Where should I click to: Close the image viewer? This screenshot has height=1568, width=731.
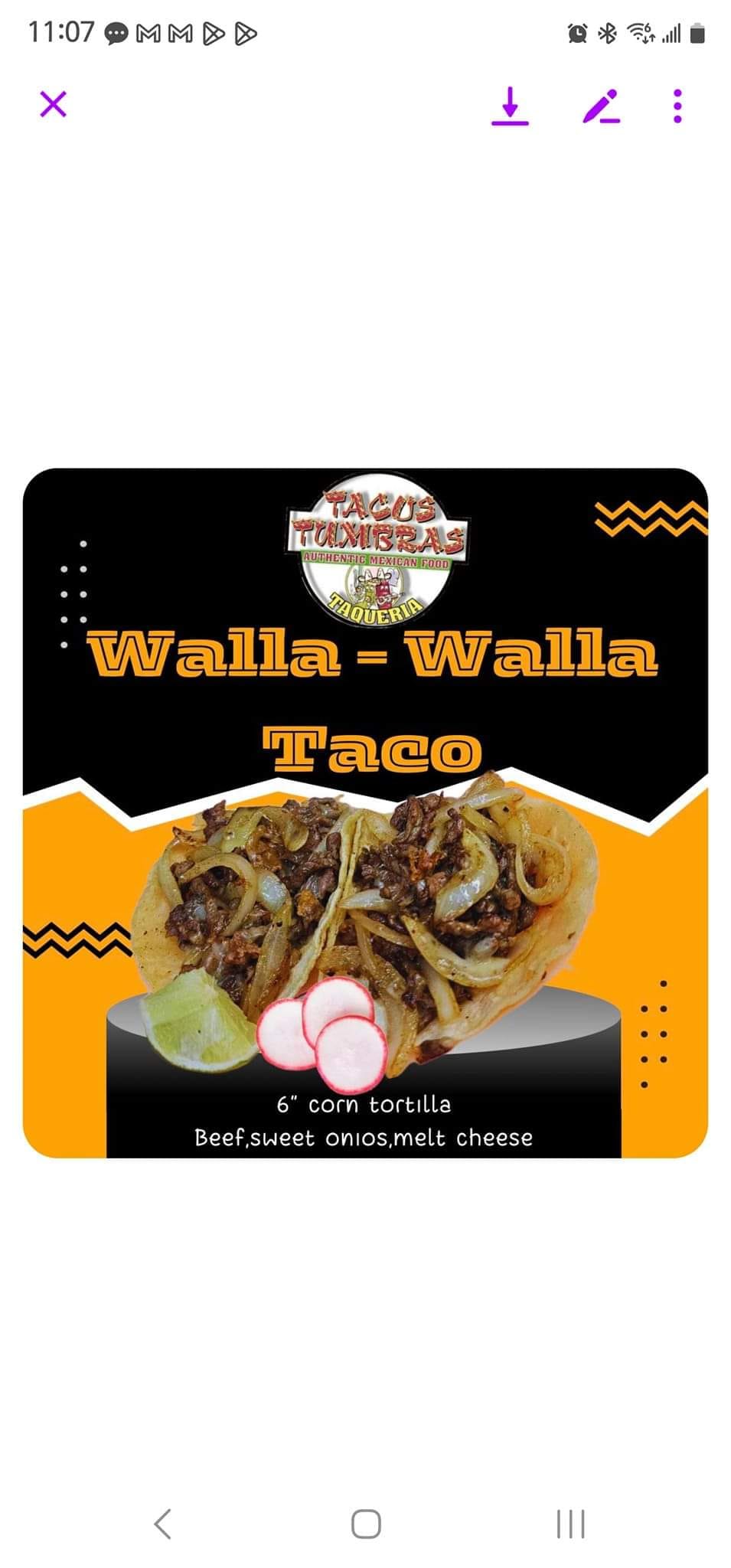53,104
